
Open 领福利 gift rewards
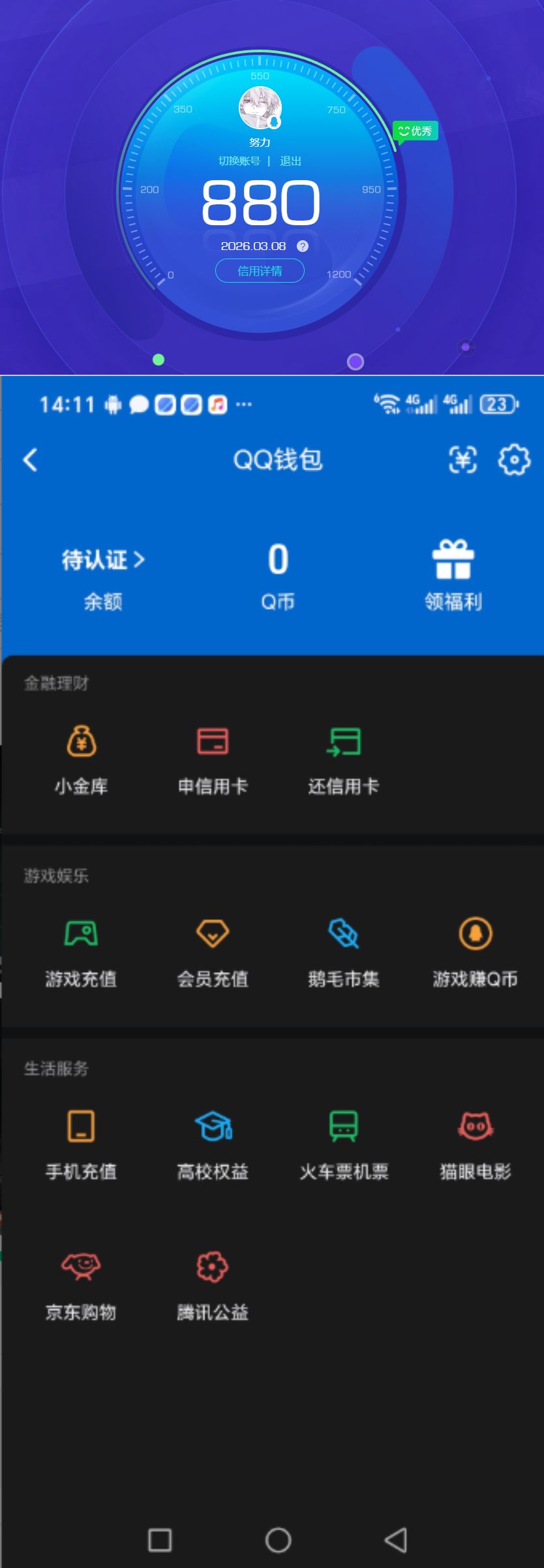[454, 573]
